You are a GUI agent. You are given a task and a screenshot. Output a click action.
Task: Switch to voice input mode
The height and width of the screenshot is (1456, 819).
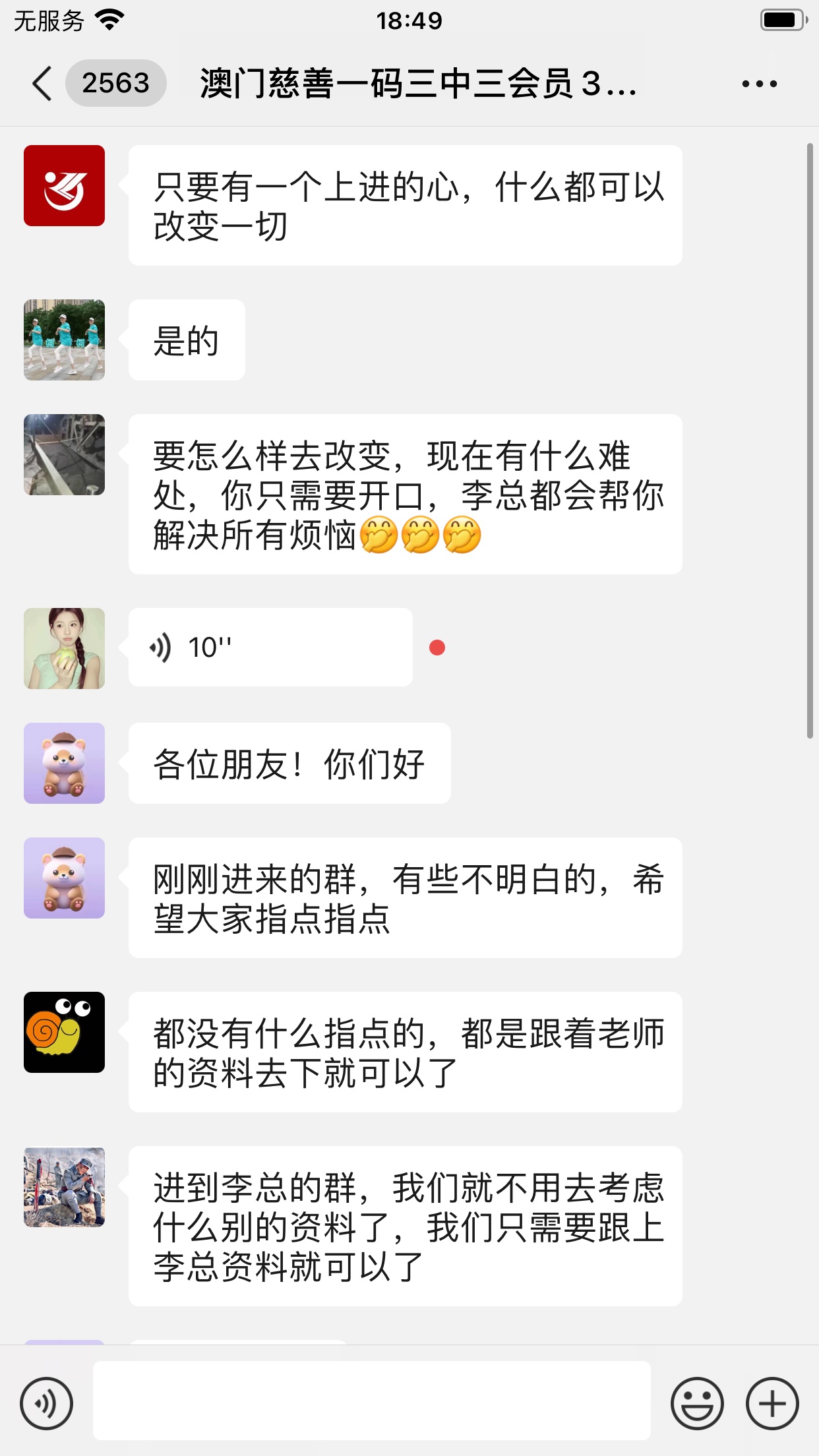pyautogui.click(x=46, y=1403)
